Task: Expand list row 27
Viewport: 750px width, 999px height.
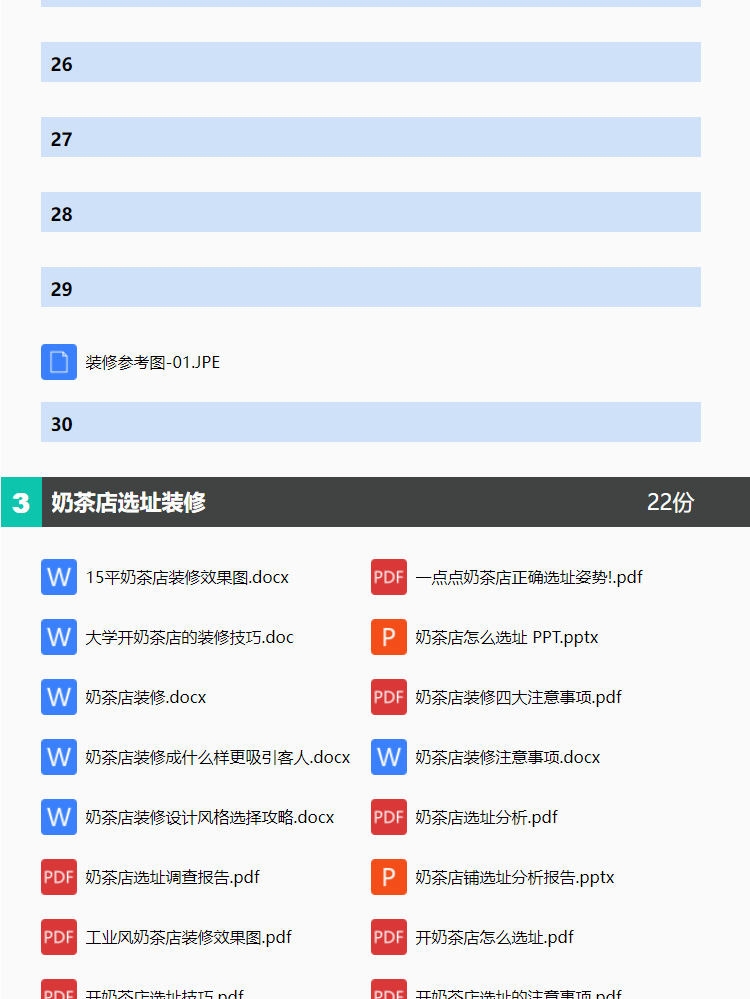Action: pos(370,137)
